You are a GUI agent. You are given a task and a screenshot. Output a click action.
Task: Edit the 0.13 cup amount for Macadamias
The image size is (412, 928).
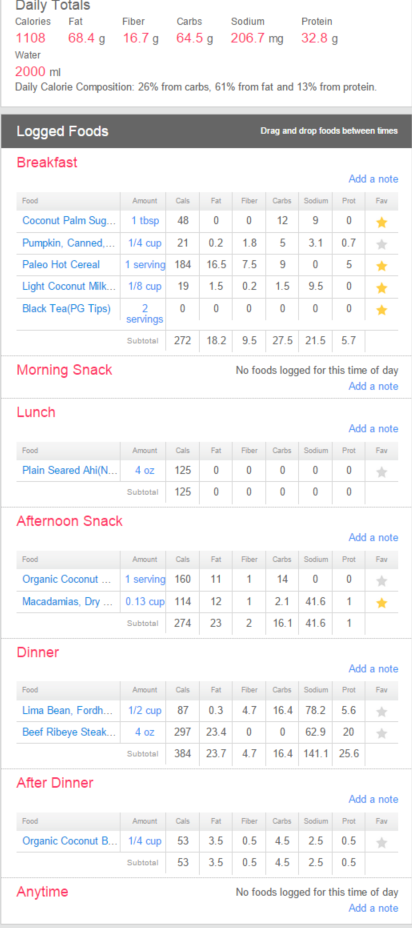coord(145,602)
